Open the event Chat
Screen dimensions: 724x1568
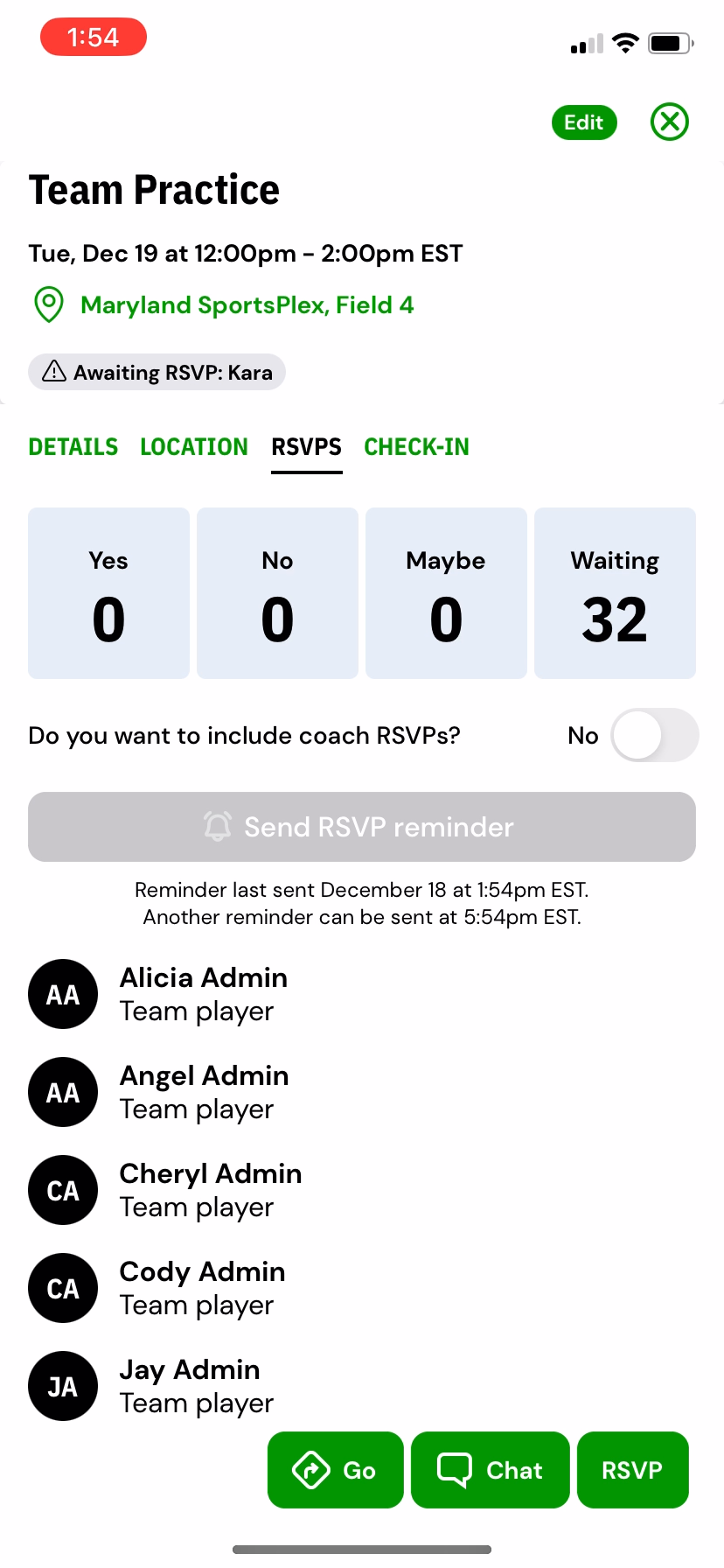pyautogui.click(x=491, y=1470)
